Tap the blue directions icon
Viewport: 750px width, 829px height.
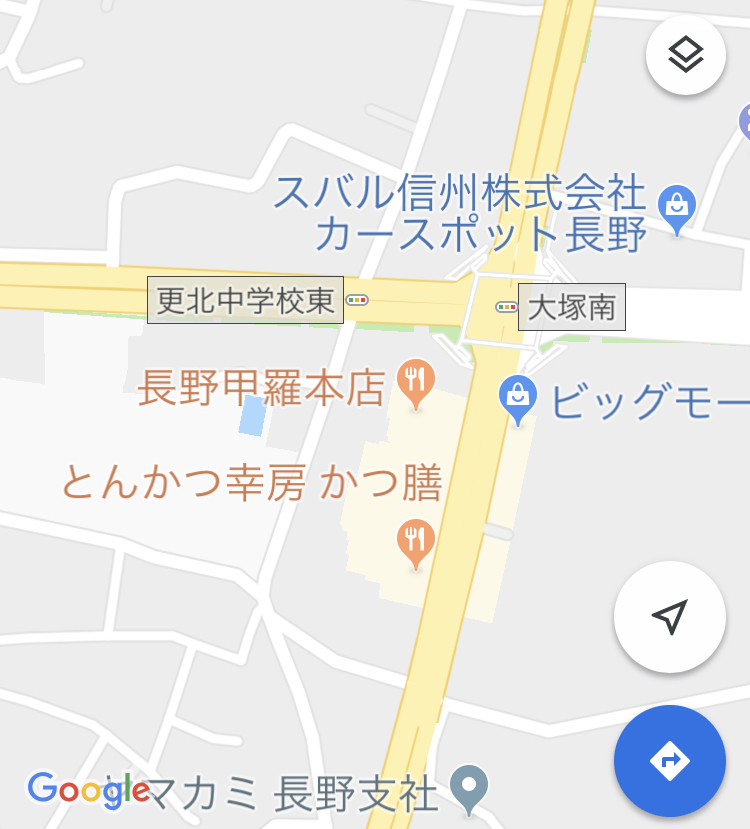(671, 760)
